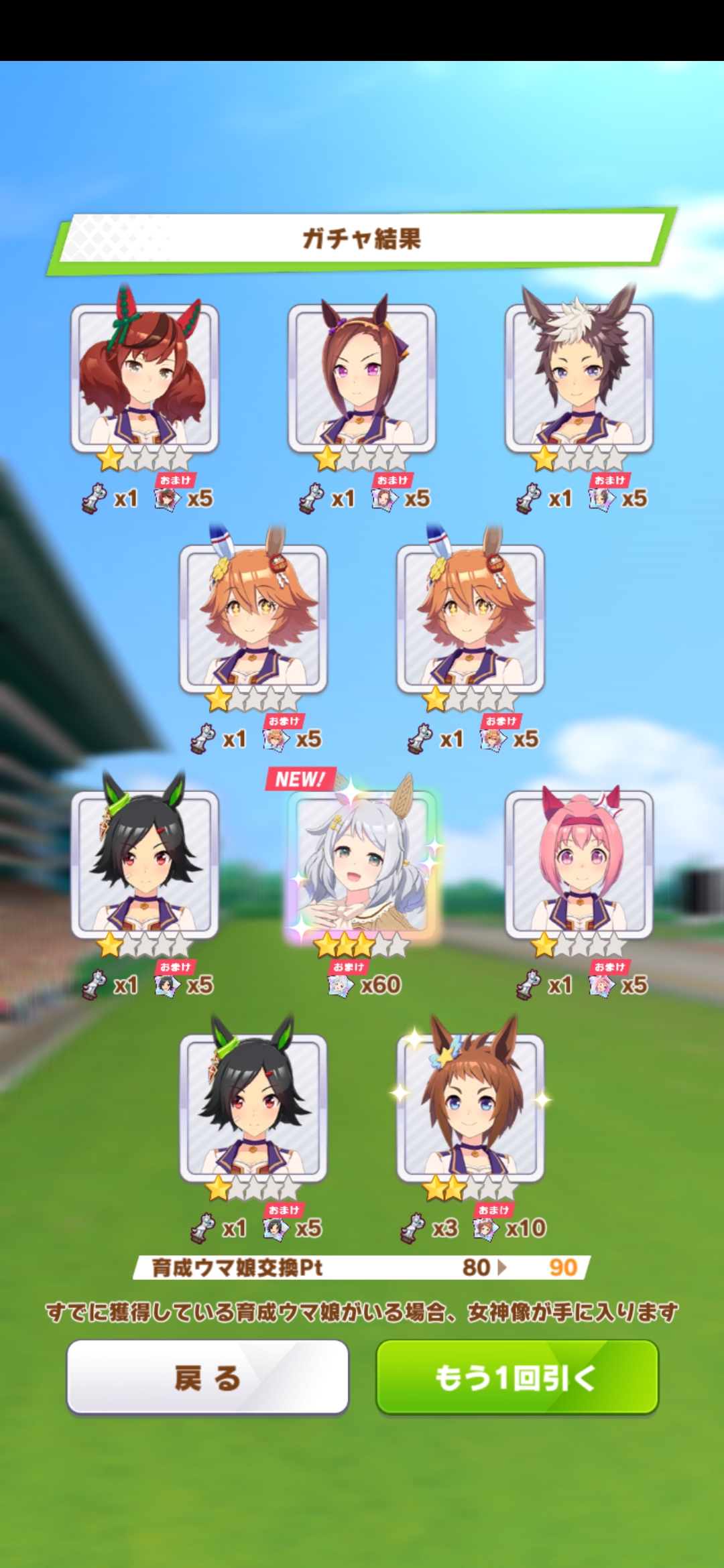The image size is (724, 1568).
Task: Open the pink-haired character card
Action: pyautogui.click(x=579, y=864)
